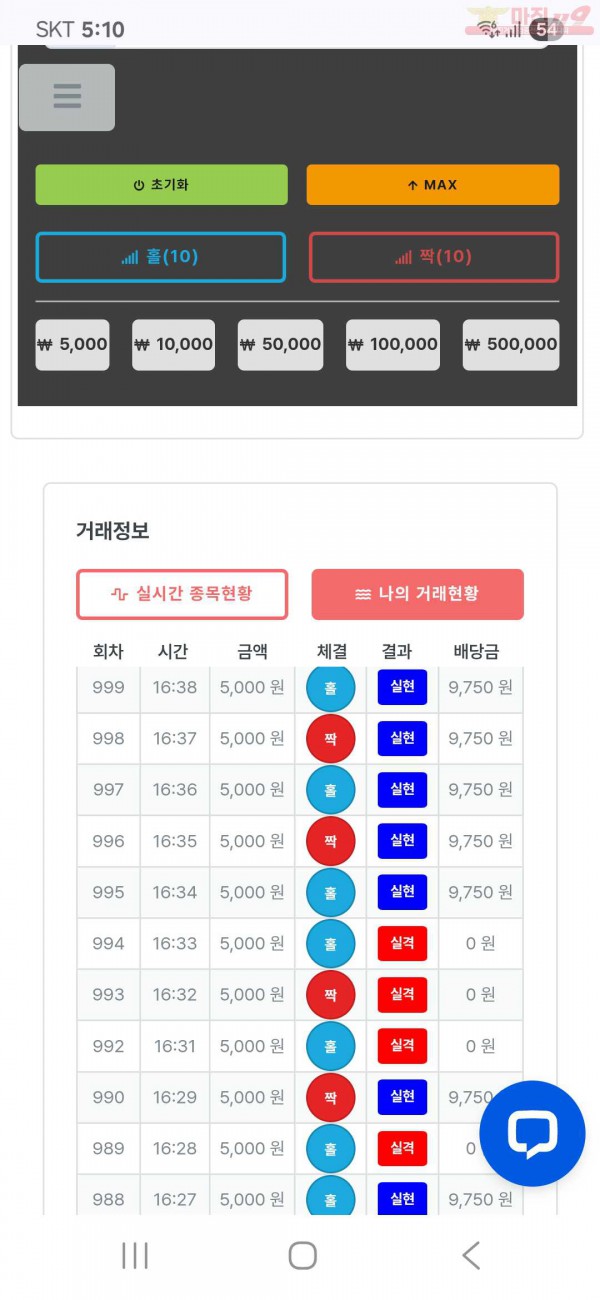This screenshot has width=600, height=1300.
Task: Switch to 실시간 종목현황 tab
Action: point(182,594)
